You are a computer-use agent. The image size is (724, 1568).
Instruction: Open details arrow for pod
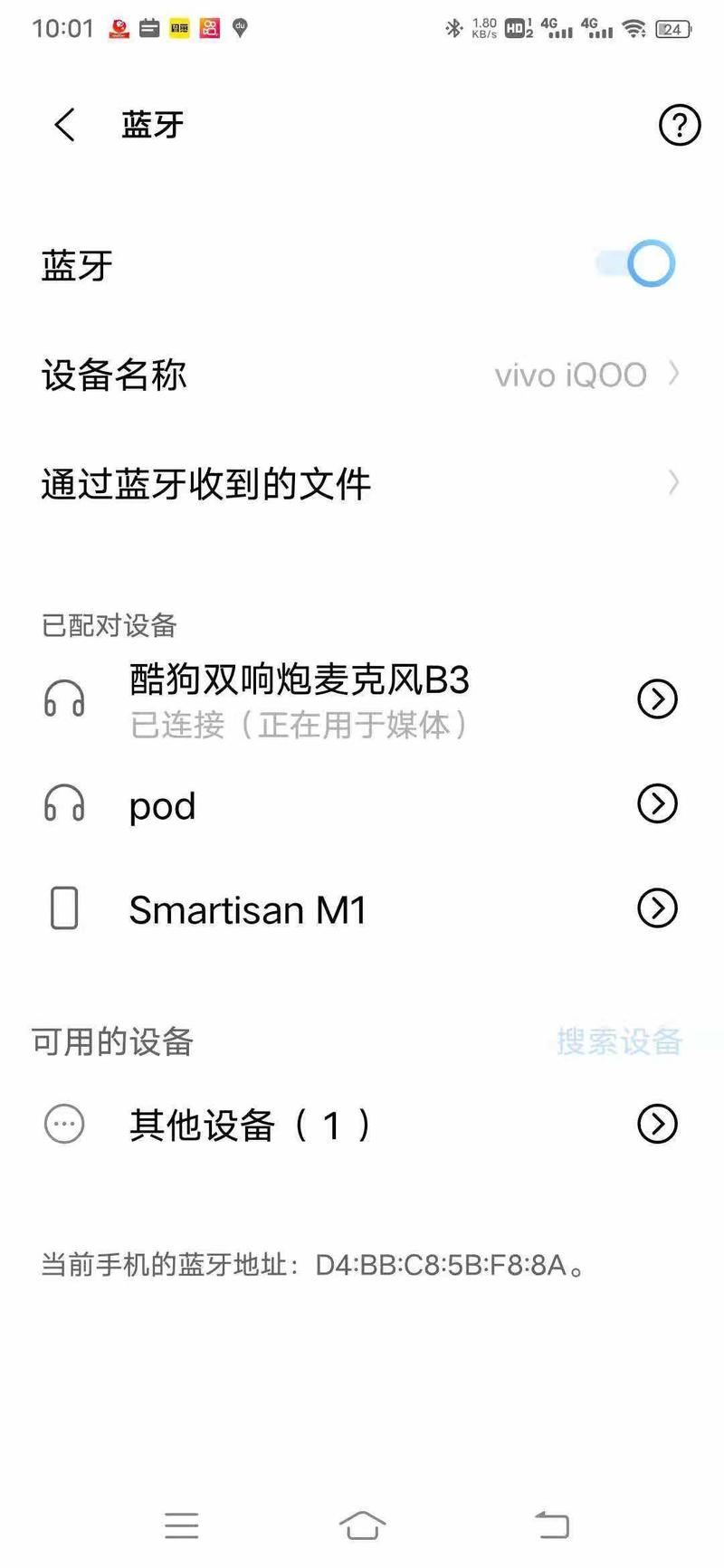(657, 803)
